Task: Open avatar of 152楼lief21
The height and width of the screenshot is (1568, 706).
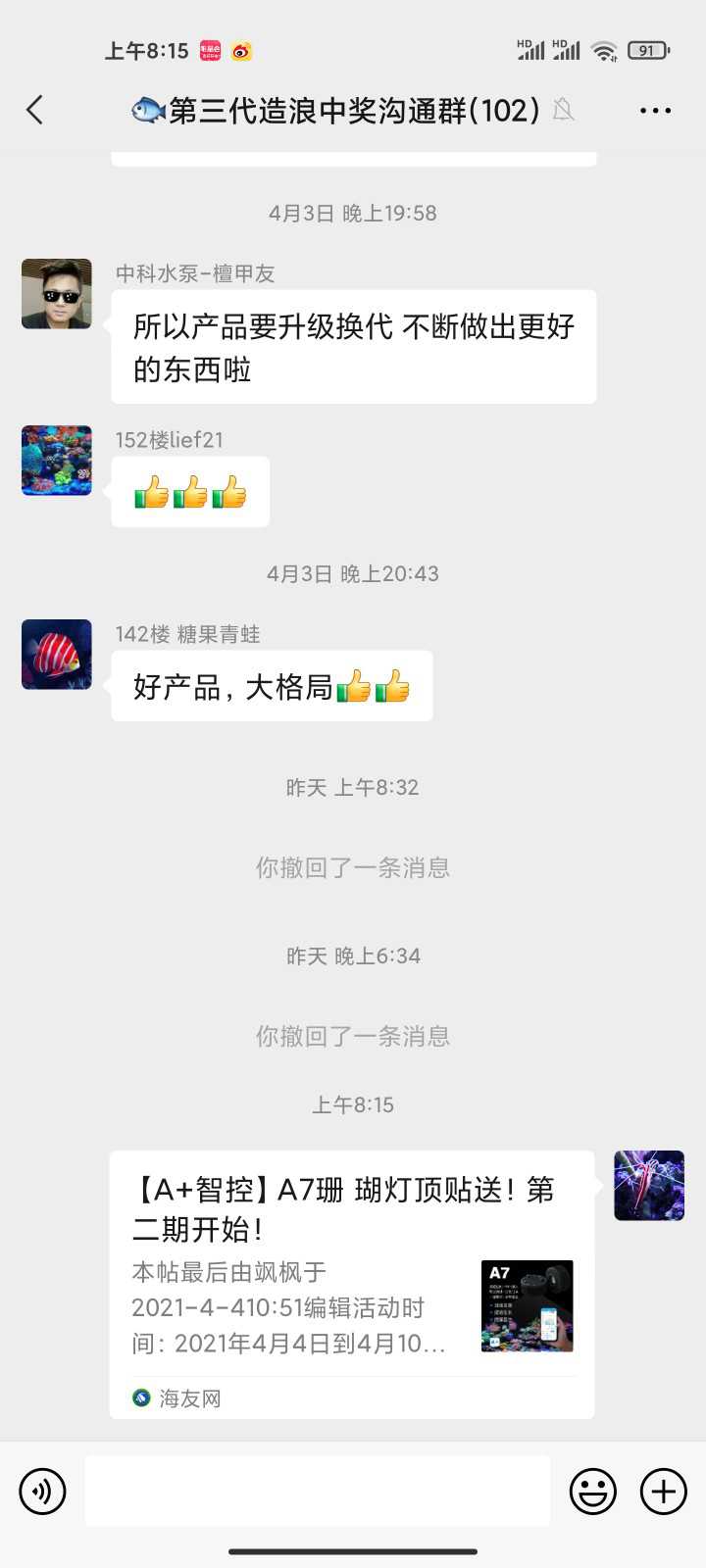Action: click(x=57, y=461)
